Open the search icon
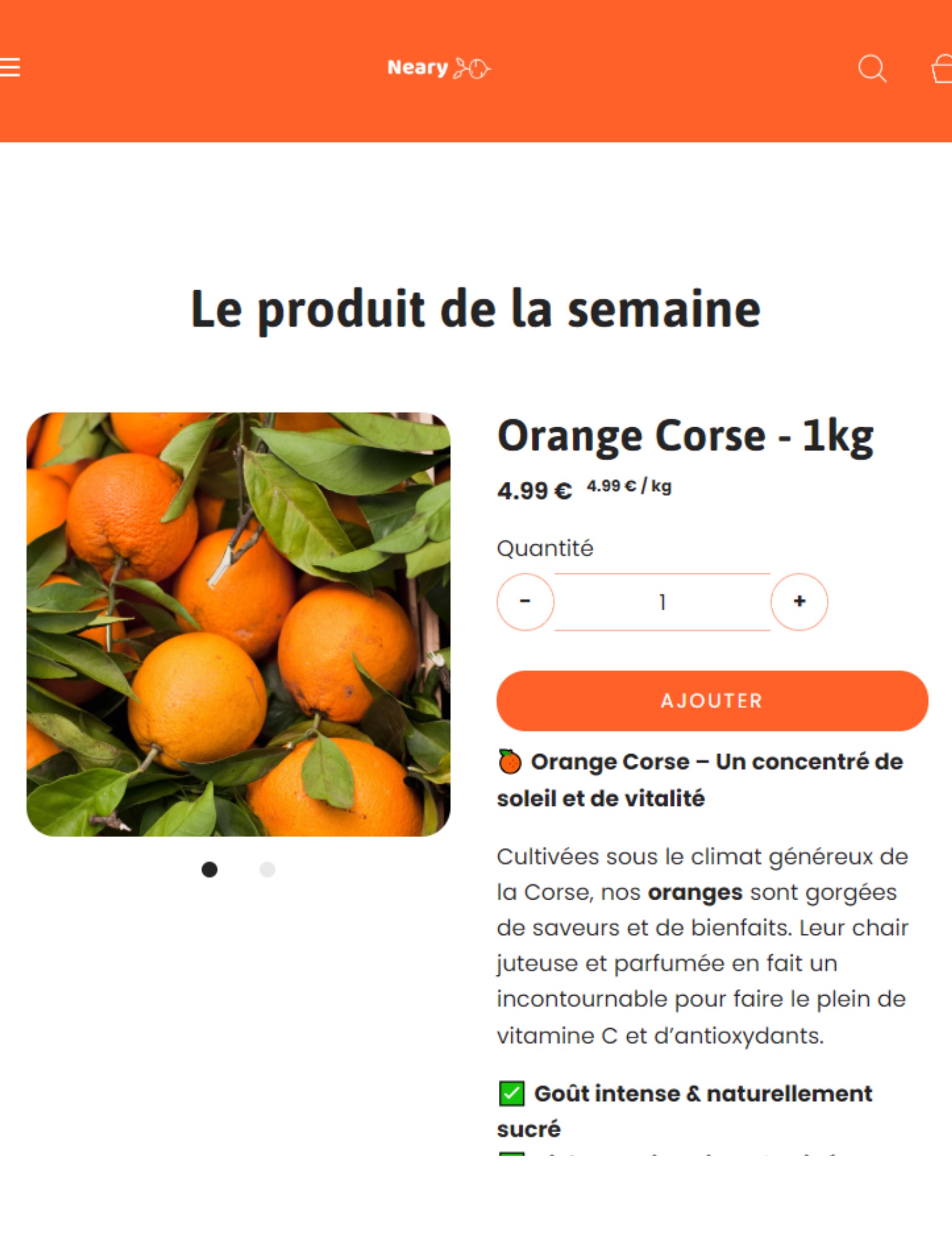Screen dimensions: 952x1245 pos(871,68)
